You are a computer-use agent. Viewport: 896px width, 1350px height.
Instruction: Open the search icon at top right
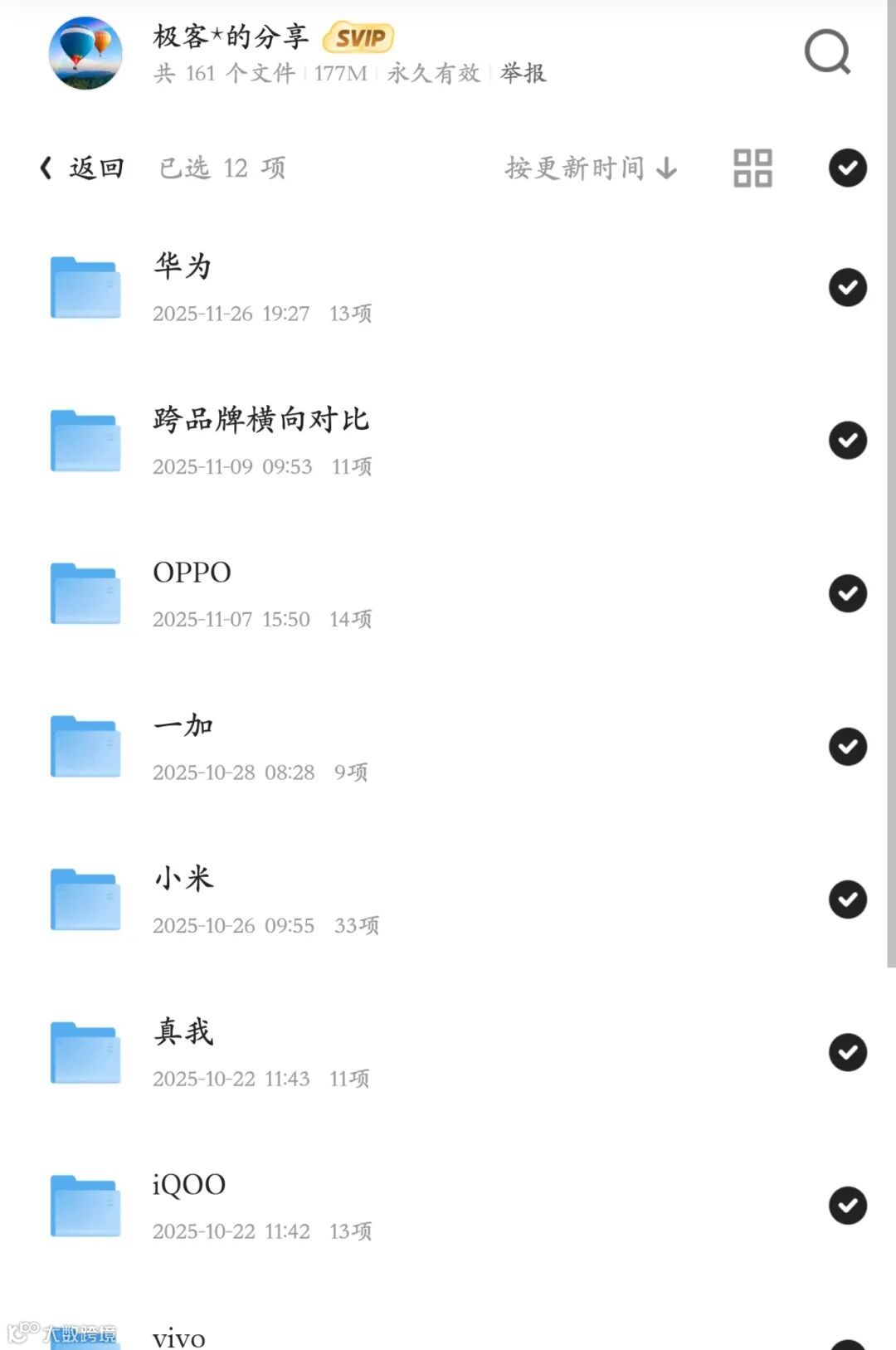(x=826, y=51)
